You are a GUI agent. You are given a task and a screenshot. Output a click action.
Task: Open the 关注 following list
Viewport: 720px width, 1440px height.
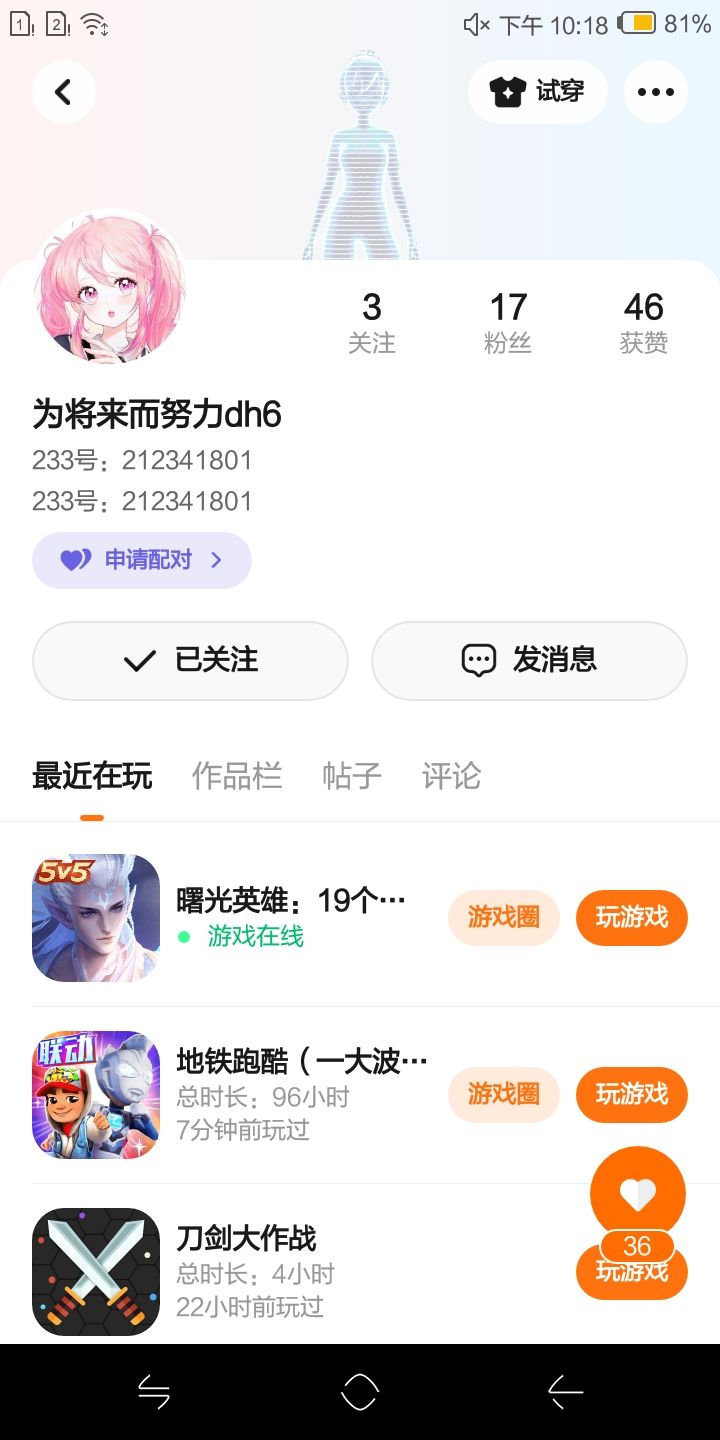[x=371, y=322]
